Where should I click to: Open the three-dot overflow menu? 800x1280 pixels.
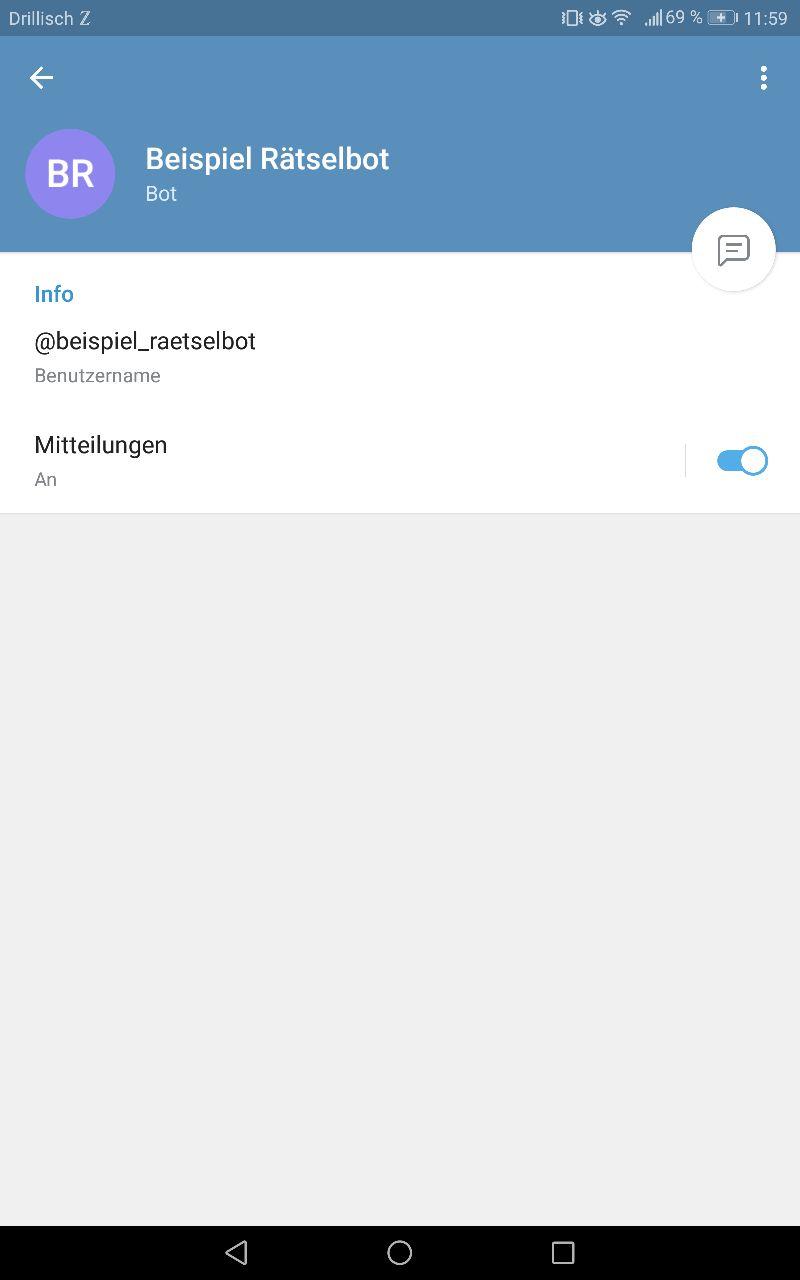coord(763,78)
